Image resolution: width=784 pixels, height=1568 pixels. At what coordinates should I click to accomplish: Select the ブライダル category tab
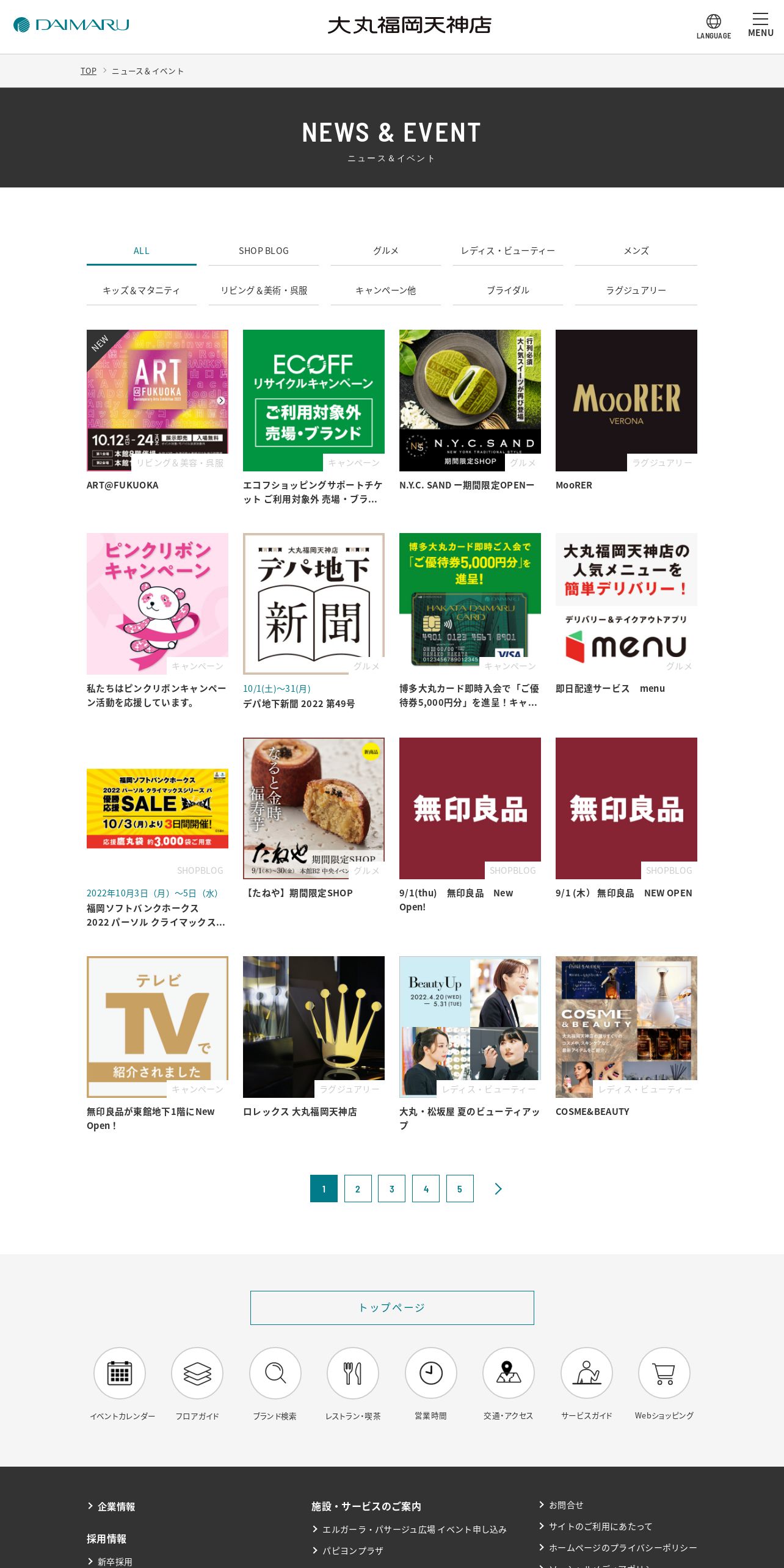tap(508, 291)
